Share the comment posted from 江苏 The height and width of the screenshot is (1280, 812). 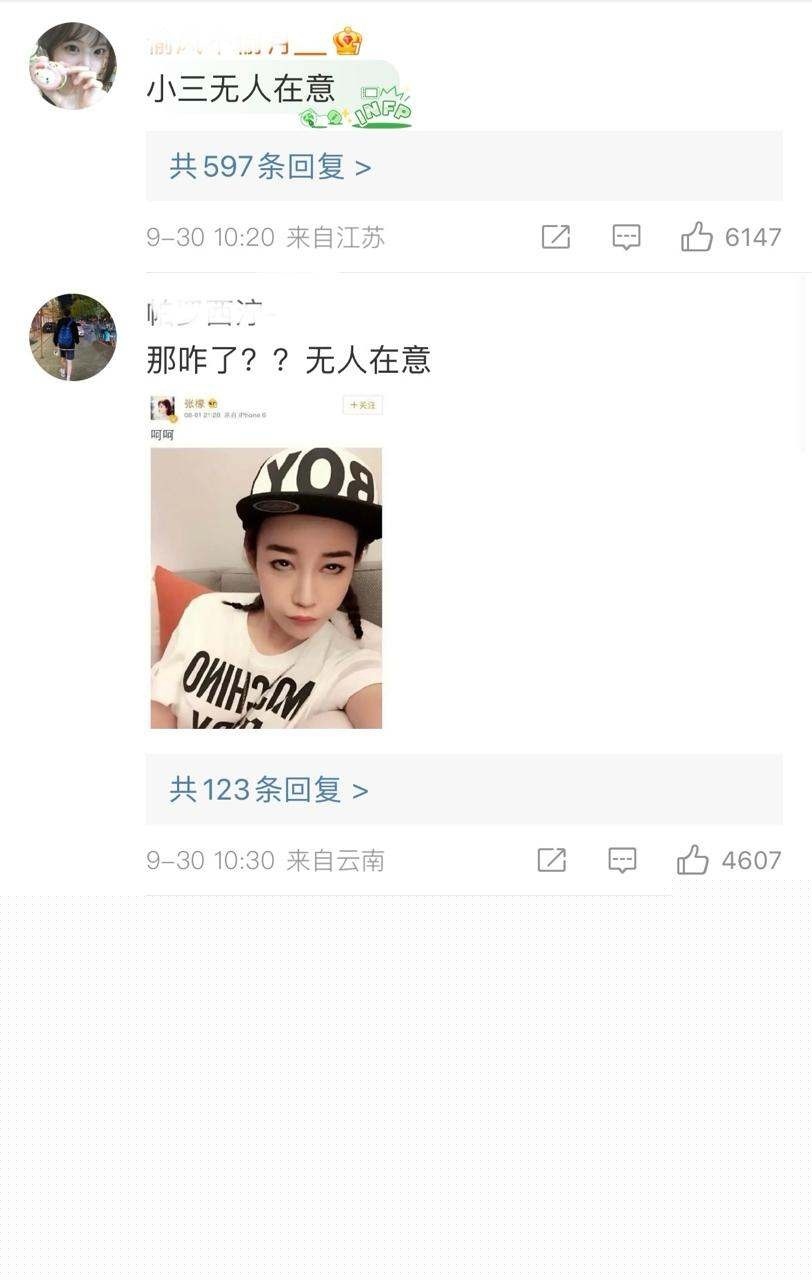point(555,237)
